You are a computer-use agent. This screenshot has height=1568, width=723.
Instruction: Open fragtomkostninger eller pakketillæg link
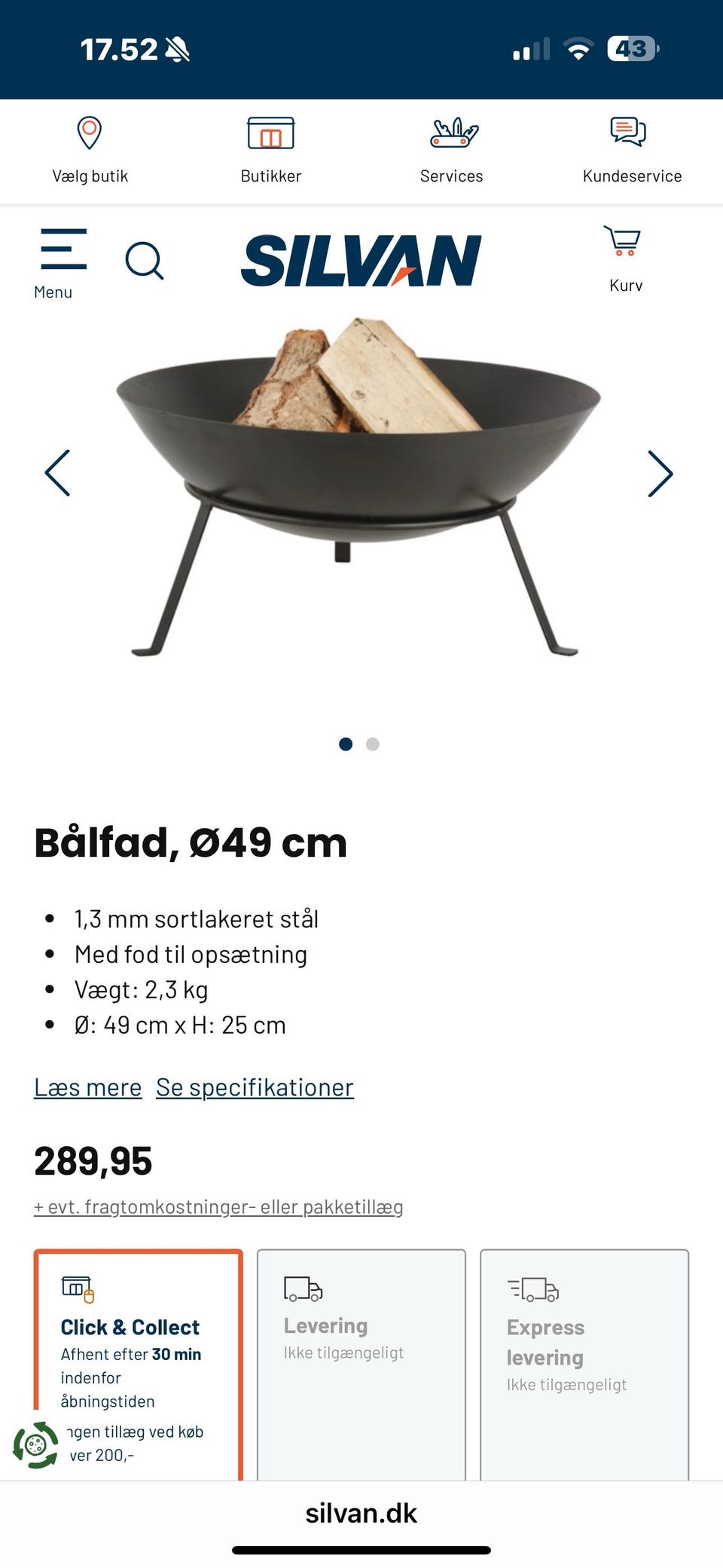[x=218, y=1206]
